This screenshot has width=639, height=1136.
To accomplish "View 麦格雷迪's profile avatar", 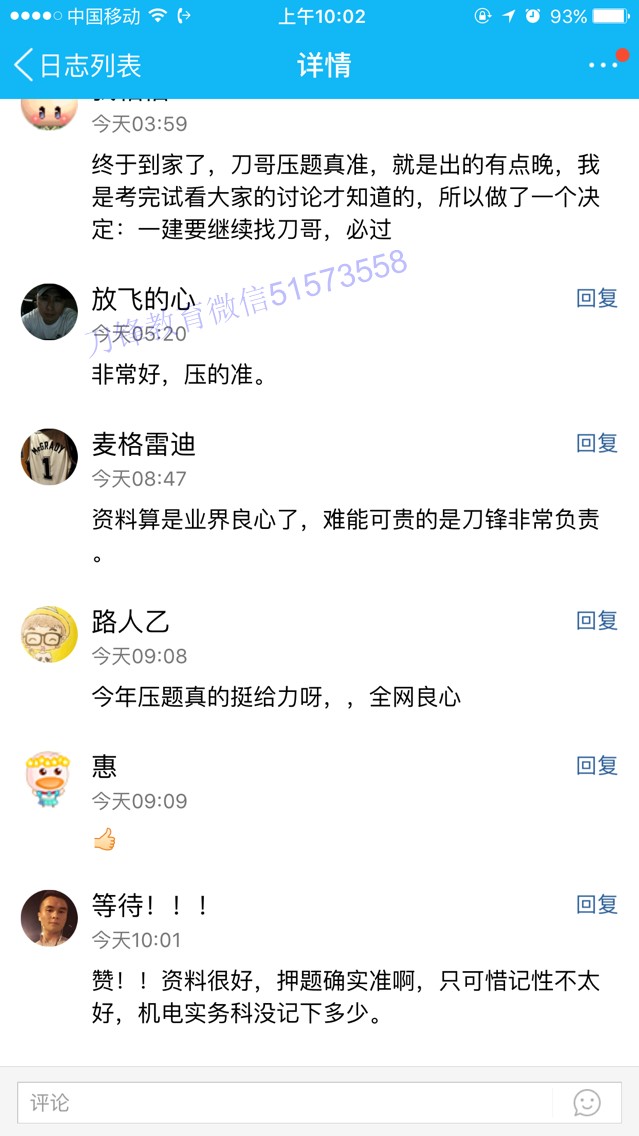I will pyautogui.click(x=49, y=457).
